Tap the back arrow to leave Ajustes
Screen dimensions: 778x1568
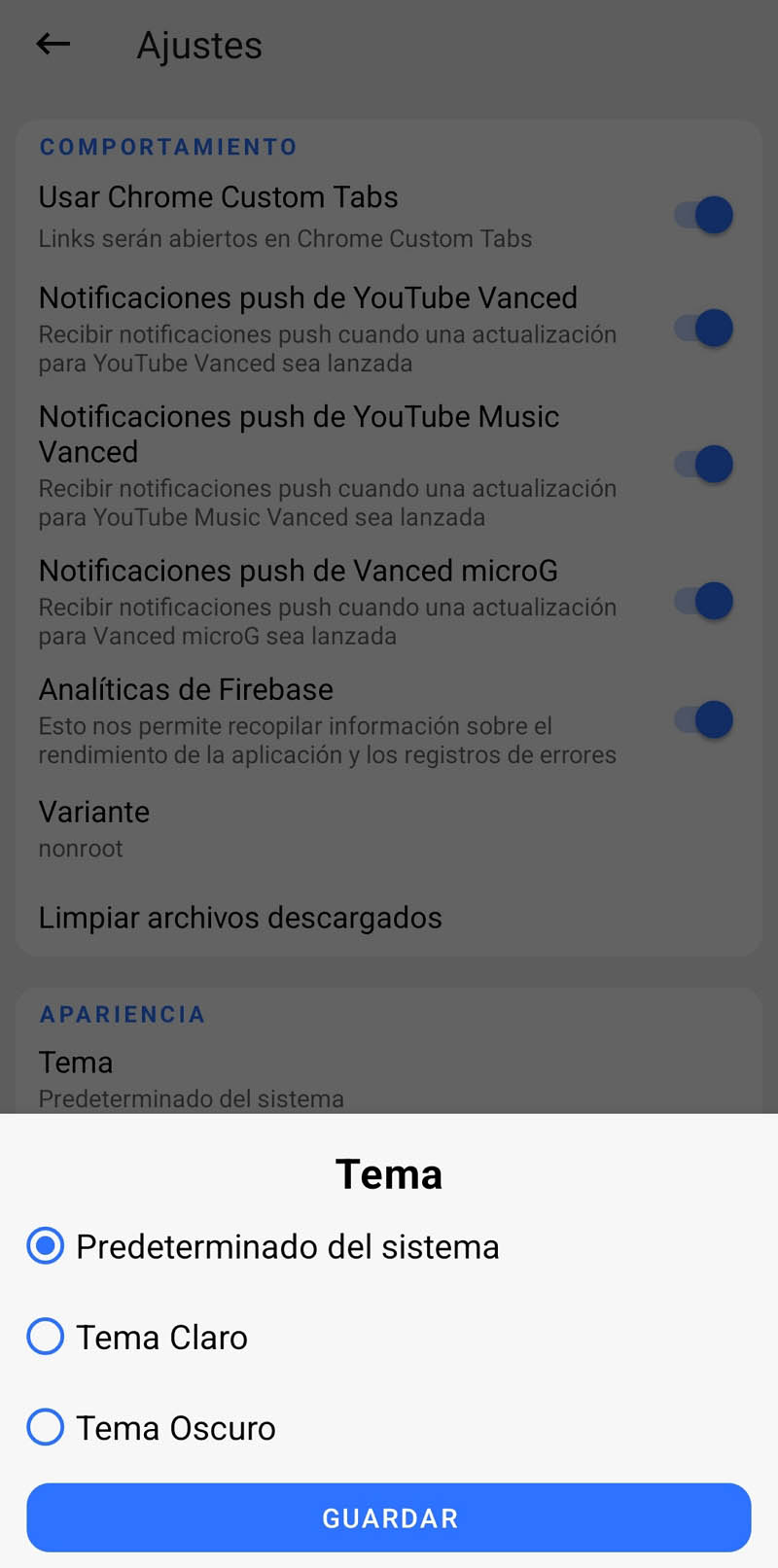click(51, 44)
